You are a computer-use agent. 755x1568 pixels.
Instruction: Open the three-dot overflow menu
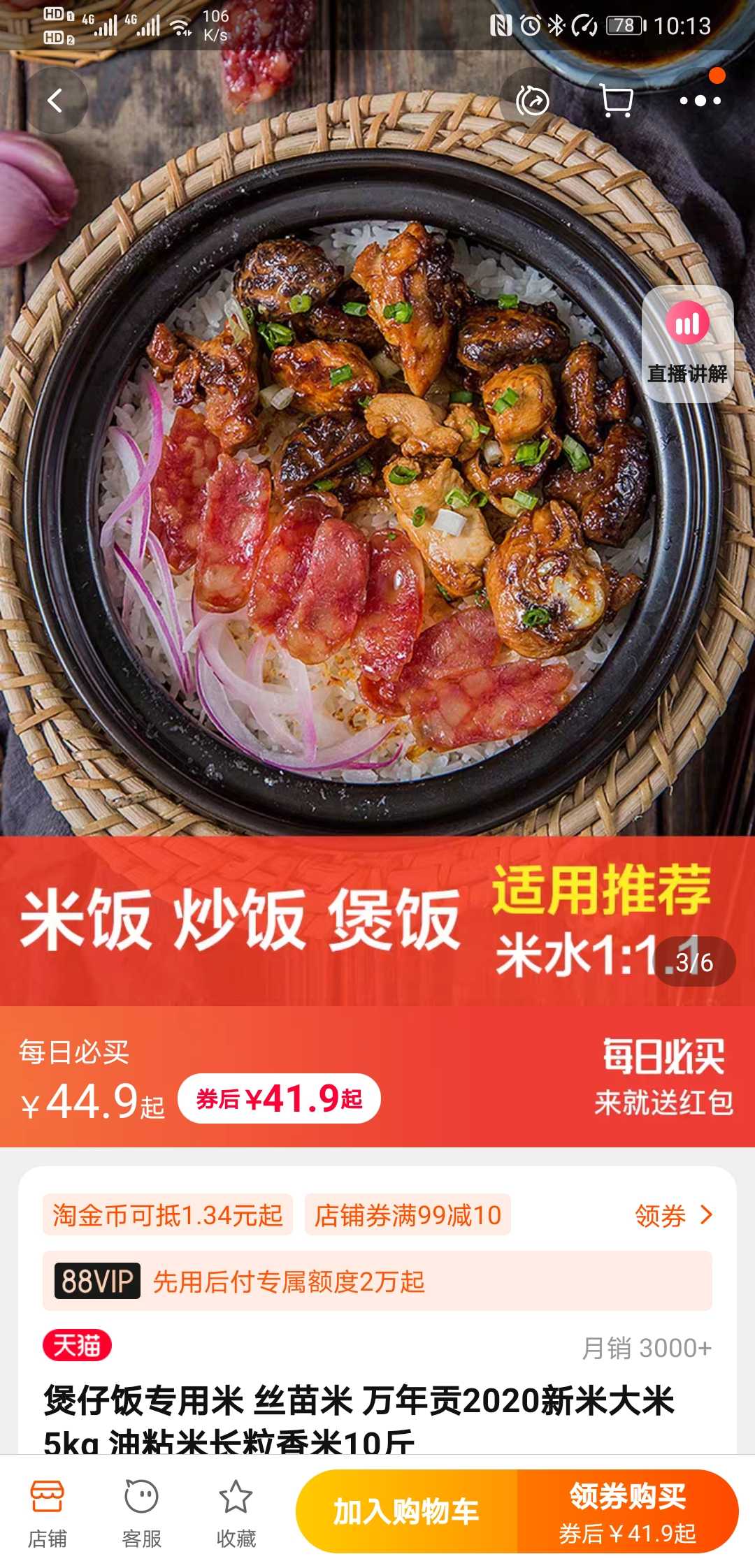pyautogui.click(x=700, y=101)
